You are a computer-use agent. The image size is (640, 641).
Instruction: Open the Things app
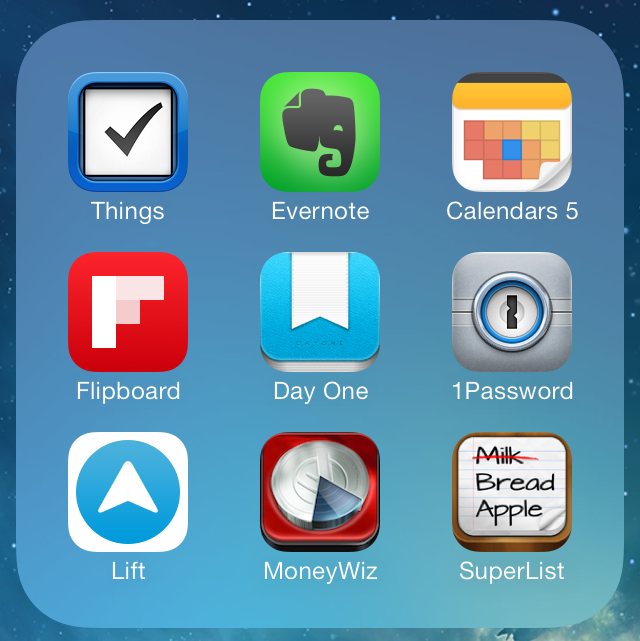tap(128, 132)
